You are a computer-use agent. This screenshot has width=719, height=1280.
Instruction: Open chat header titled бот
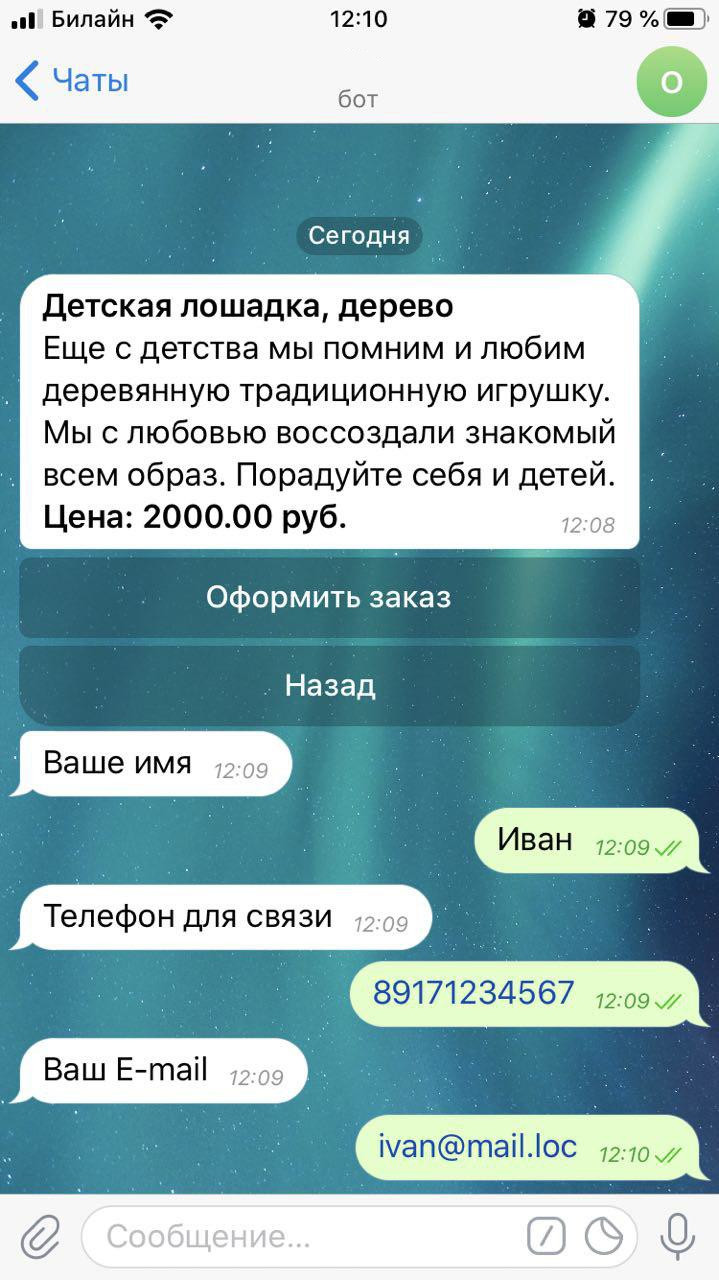[x=358, y=98]
